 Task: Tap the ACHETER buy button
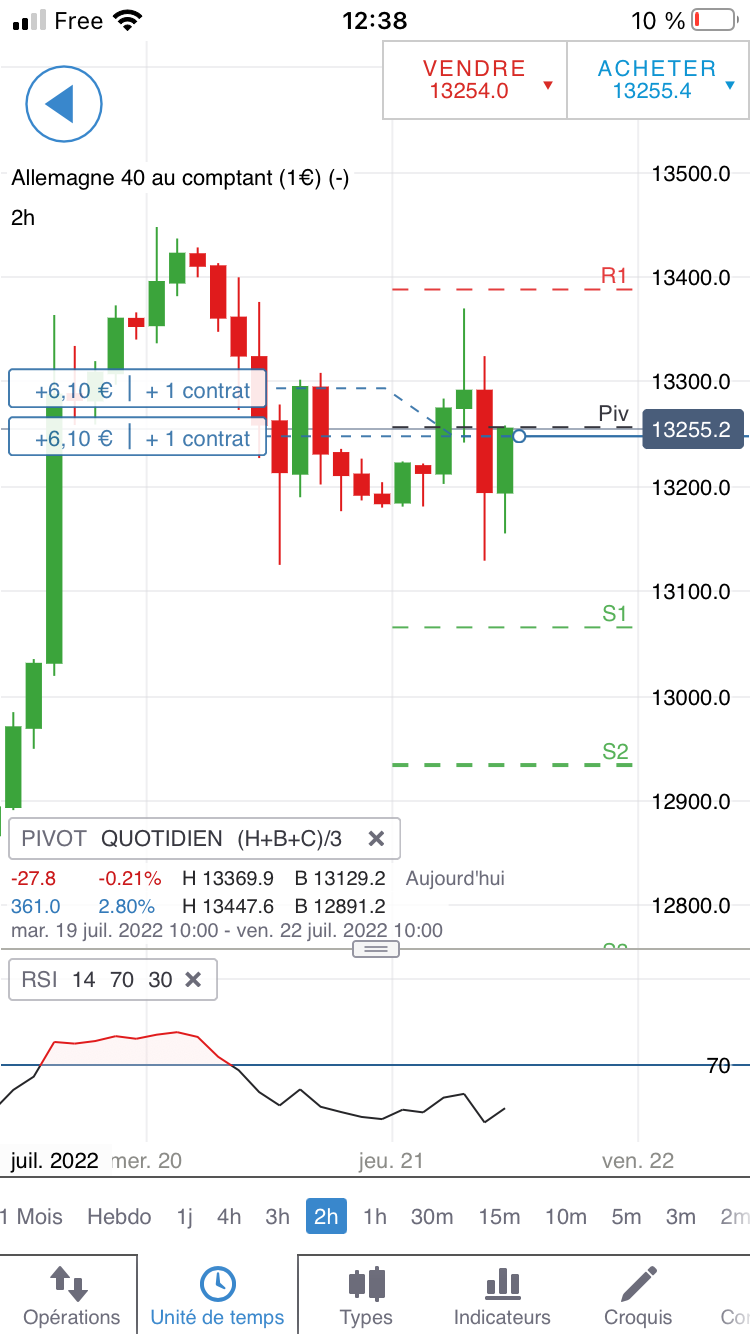pyautogui.click(x=656, y=80)
